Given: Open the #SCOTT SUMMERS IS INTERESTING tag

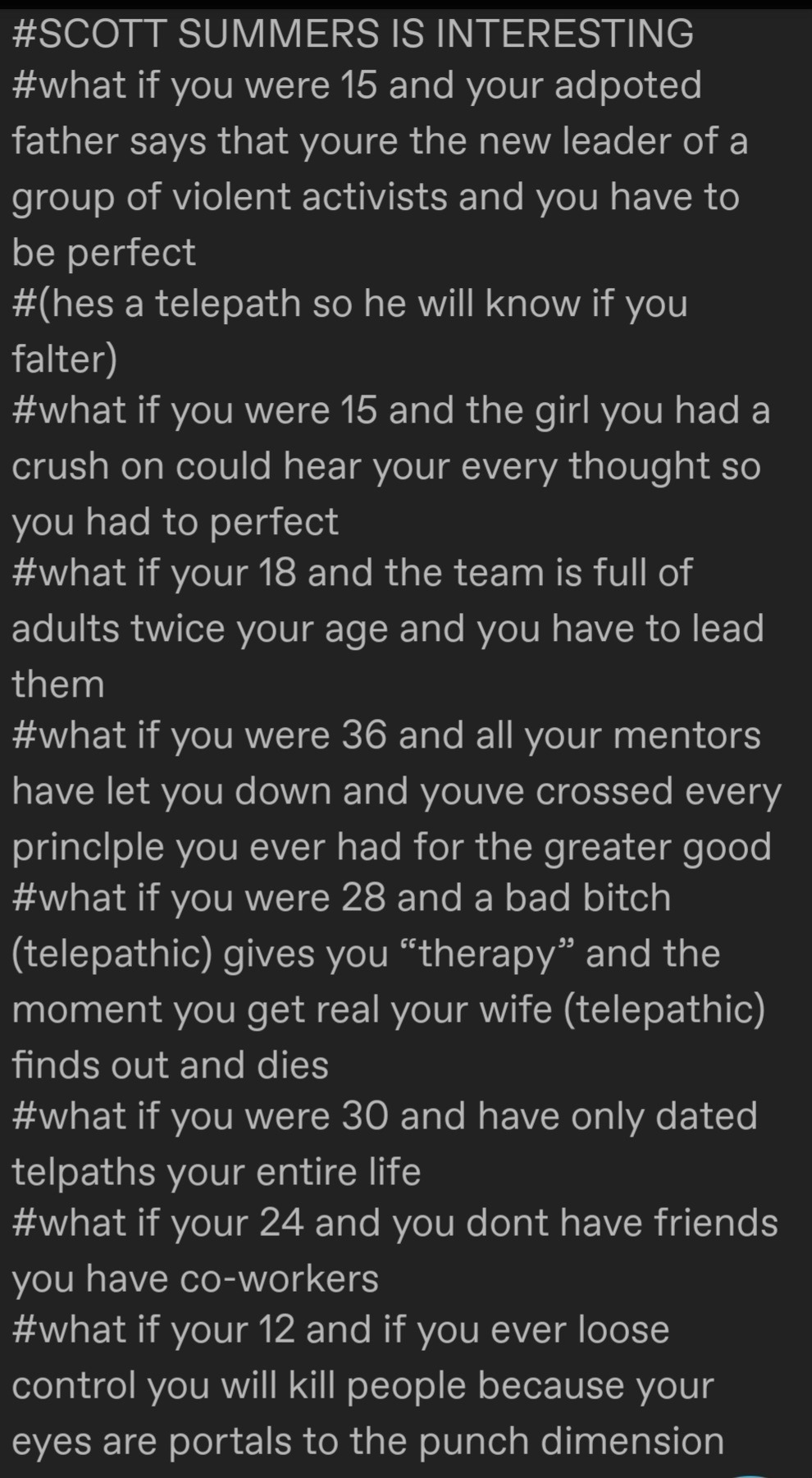Looking at the screenshot, I should (353, 34).
